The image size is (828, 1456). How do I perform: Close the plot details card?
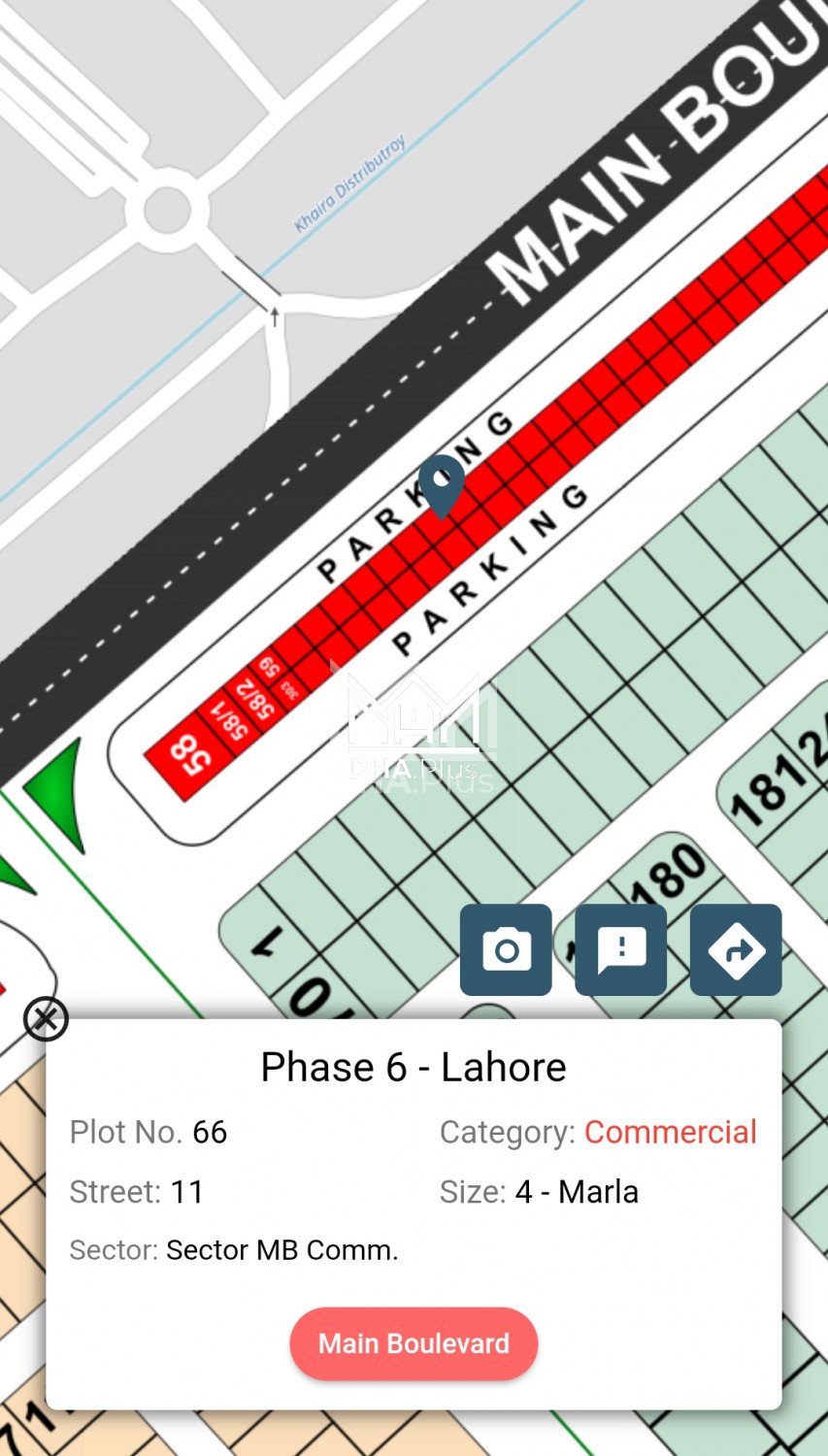[46, 1018]
